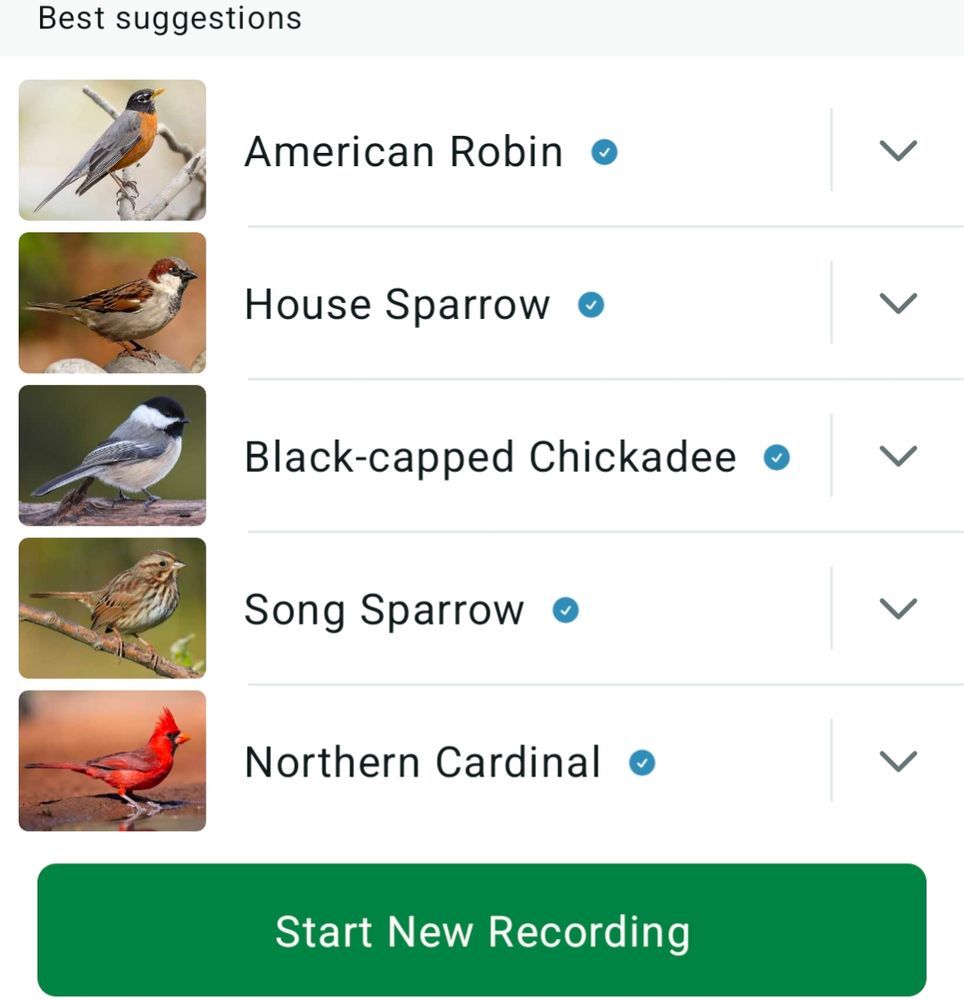View the House Sparrow photo
The height and width of the screenshot is (1000, 964).
112,303
